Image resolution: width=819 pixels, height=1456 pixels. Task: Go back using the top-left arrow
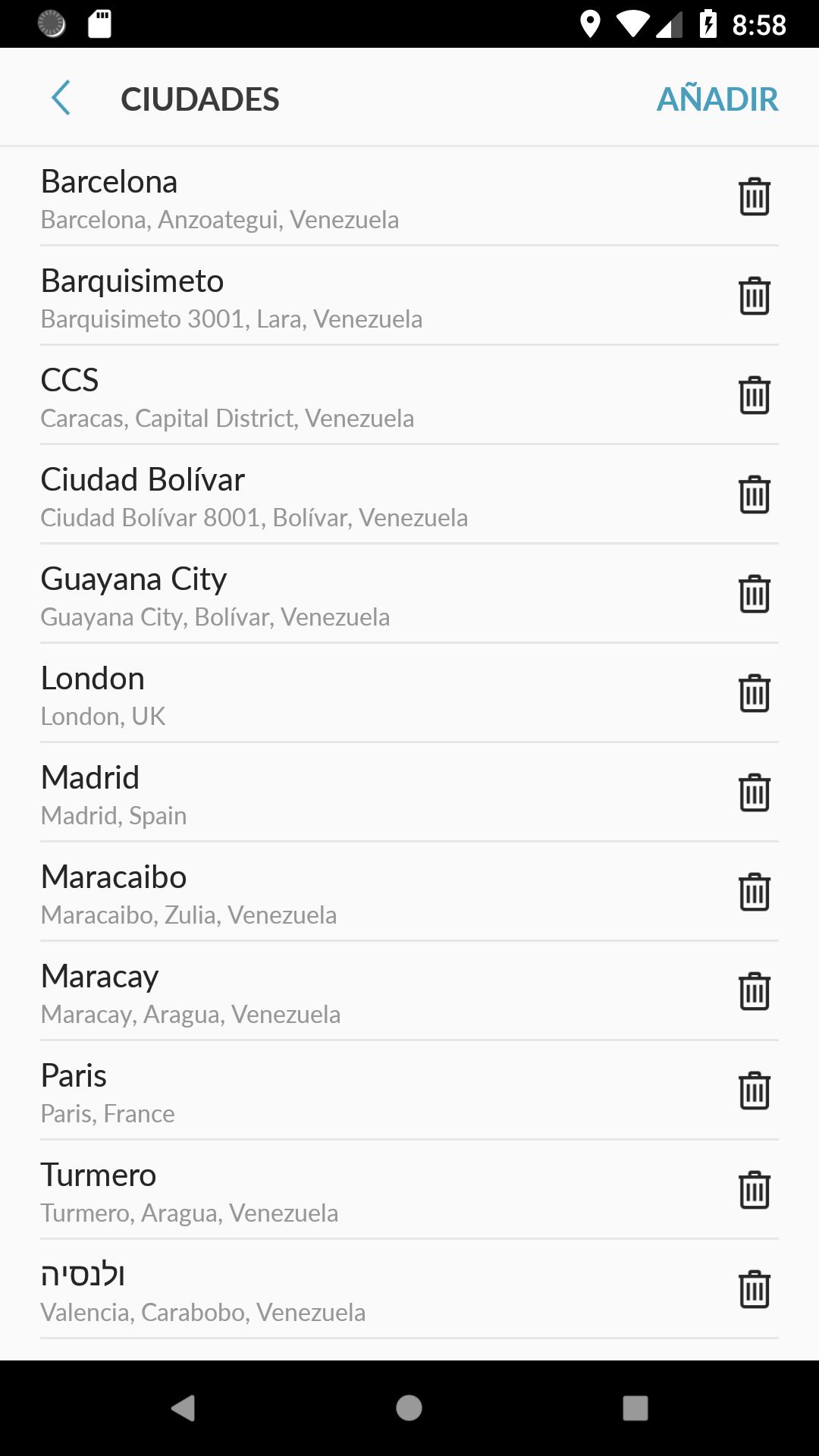pos(61,98)
